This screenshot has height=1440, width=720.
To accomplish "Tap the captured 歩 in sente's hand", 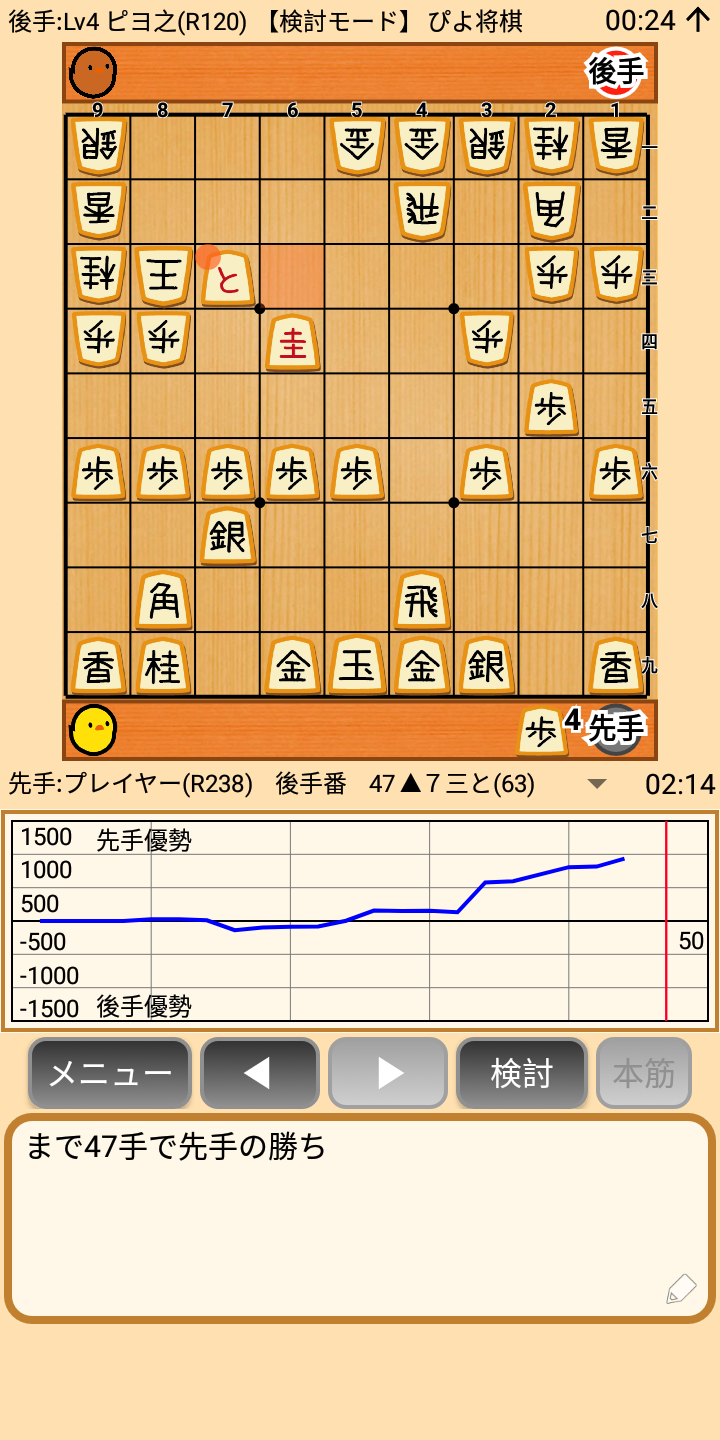I will click(x=541, y=731).
